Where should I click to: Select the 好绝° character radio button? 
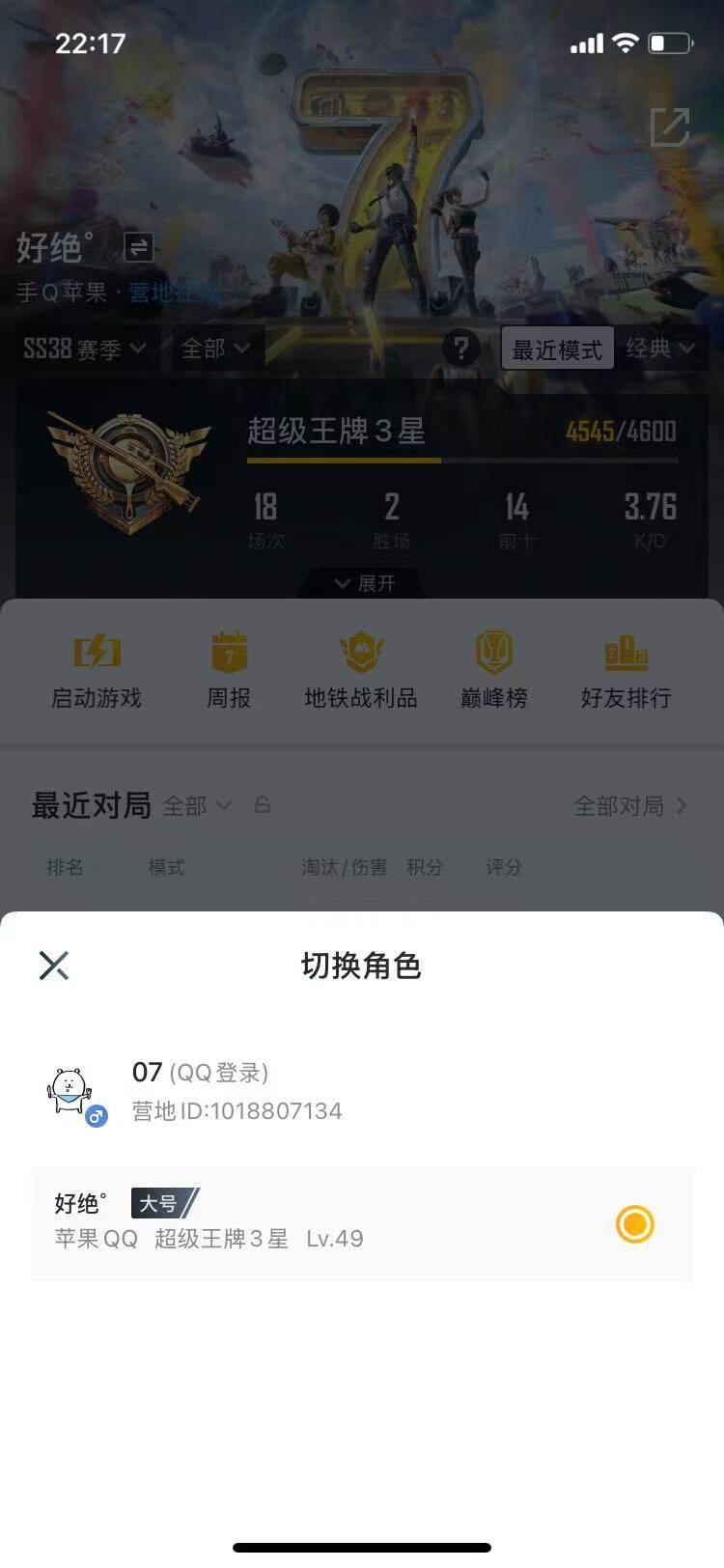(634, 1224)
